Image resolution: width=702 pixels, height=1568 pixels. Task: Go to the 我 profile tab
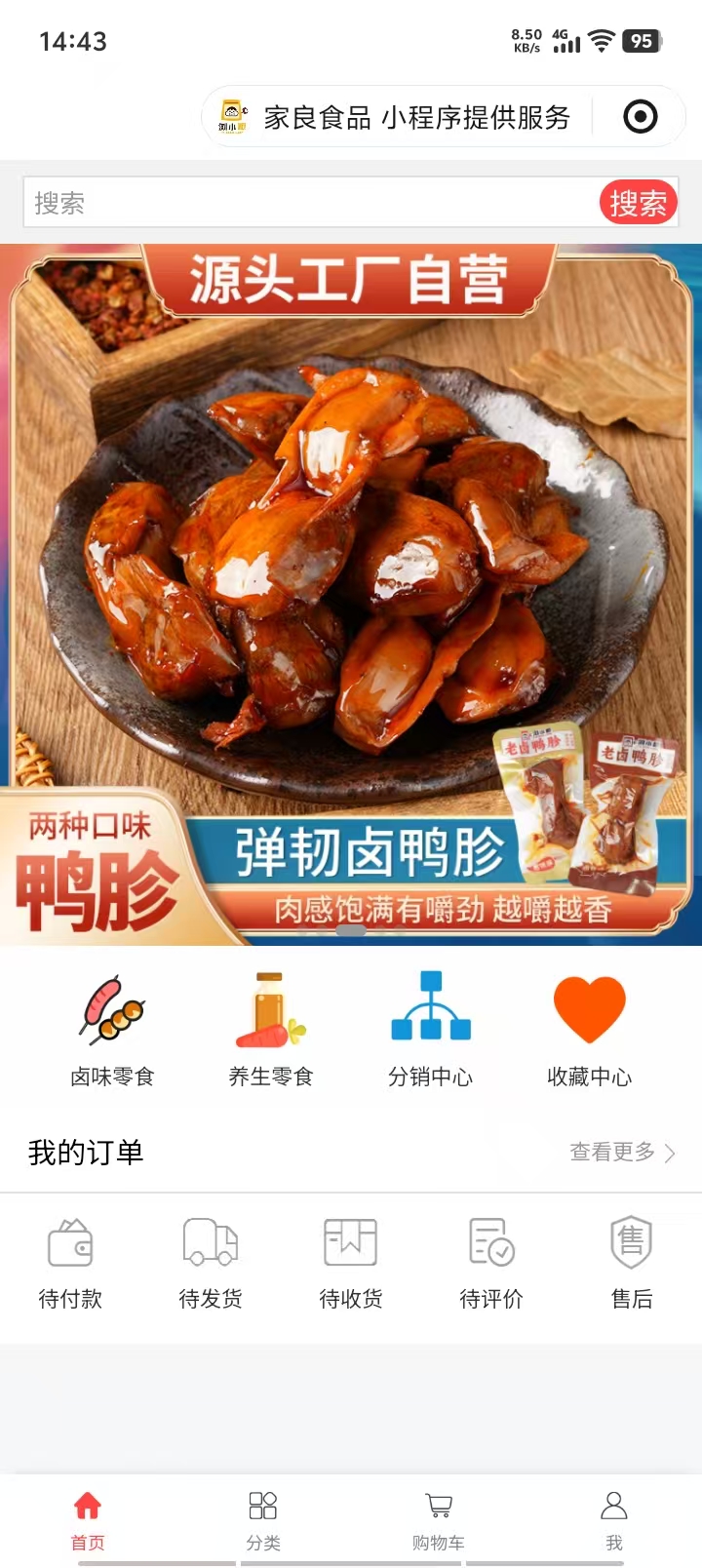coord(614,1519)
